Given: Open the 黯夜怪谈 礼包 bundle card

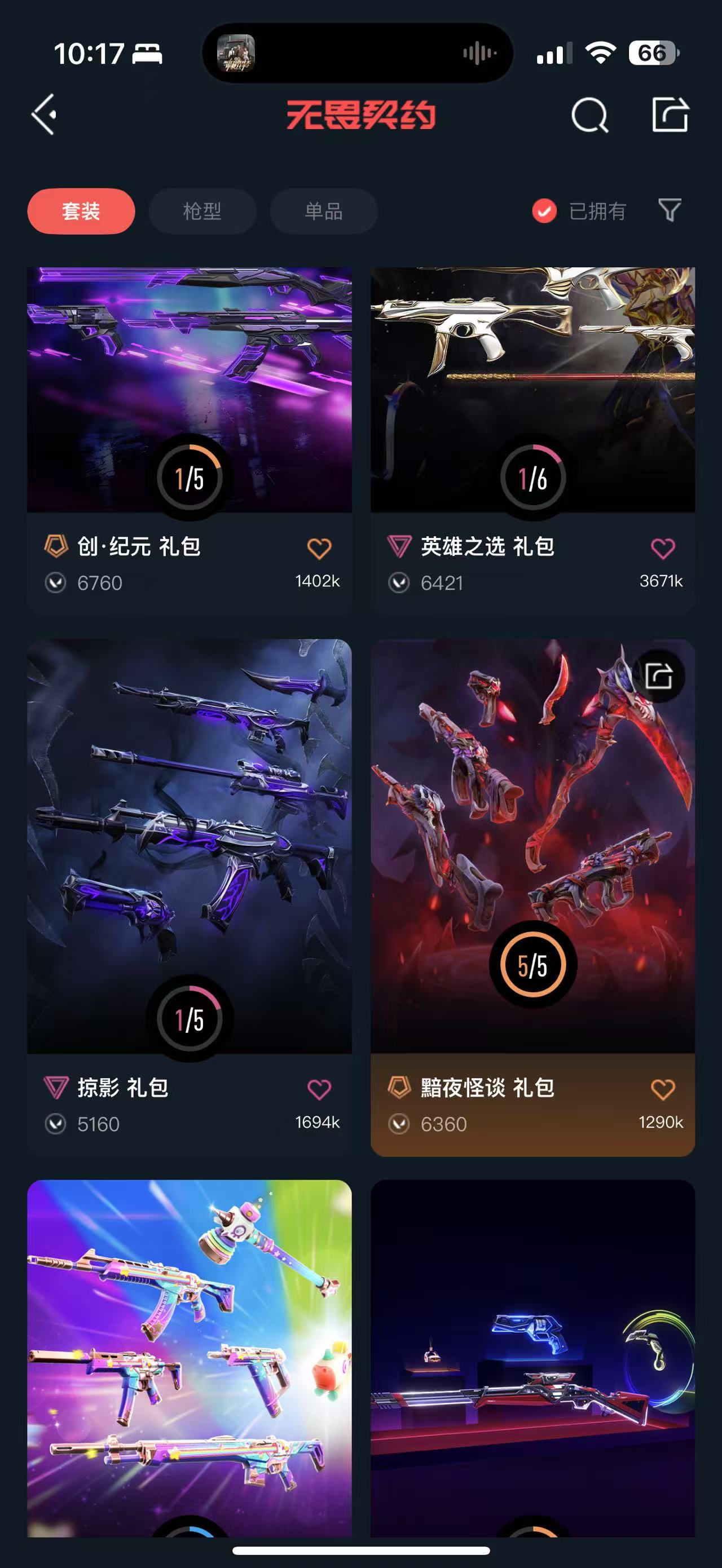Looking at the screenshot, I should (x=532, y=897).
